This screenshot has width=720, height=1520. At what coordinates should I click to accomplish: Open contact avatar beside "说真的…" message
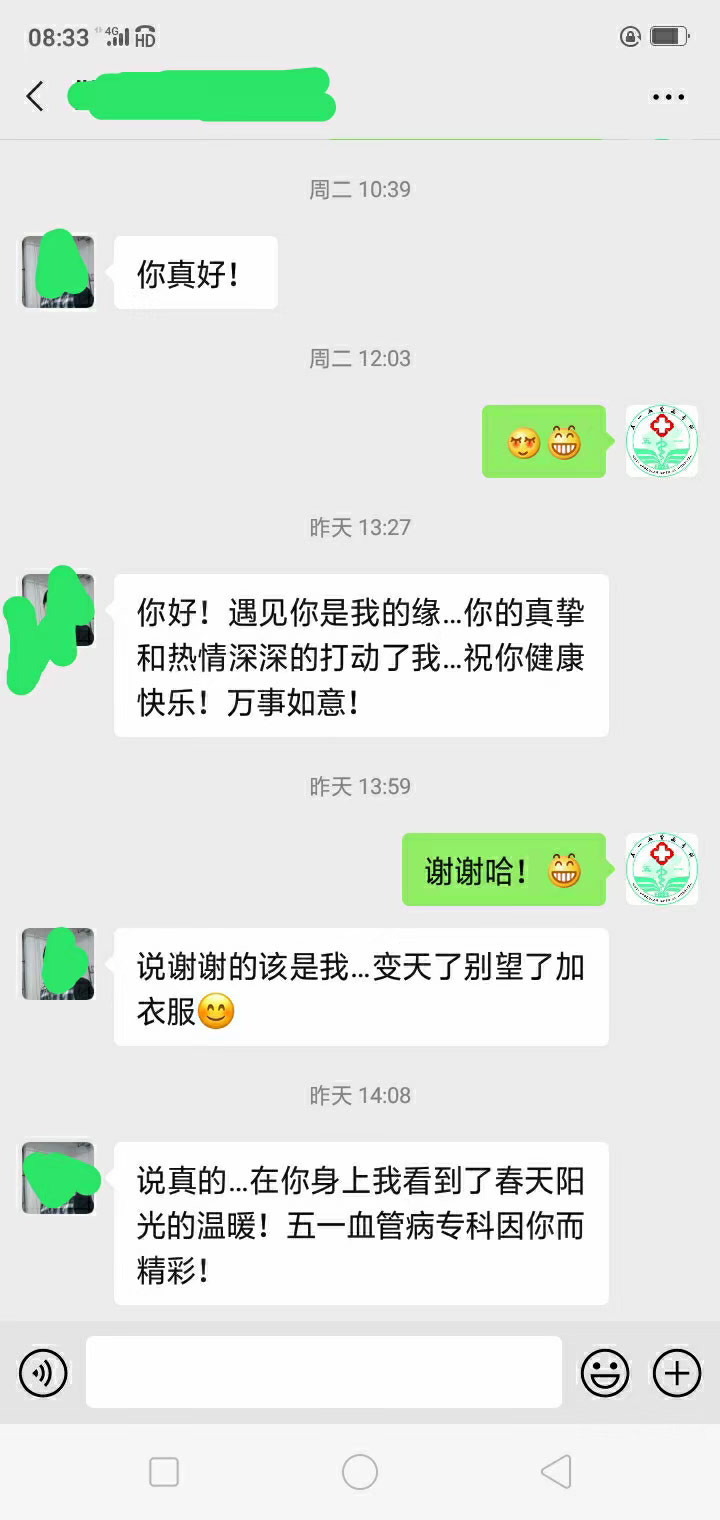tap(58, 1178)
